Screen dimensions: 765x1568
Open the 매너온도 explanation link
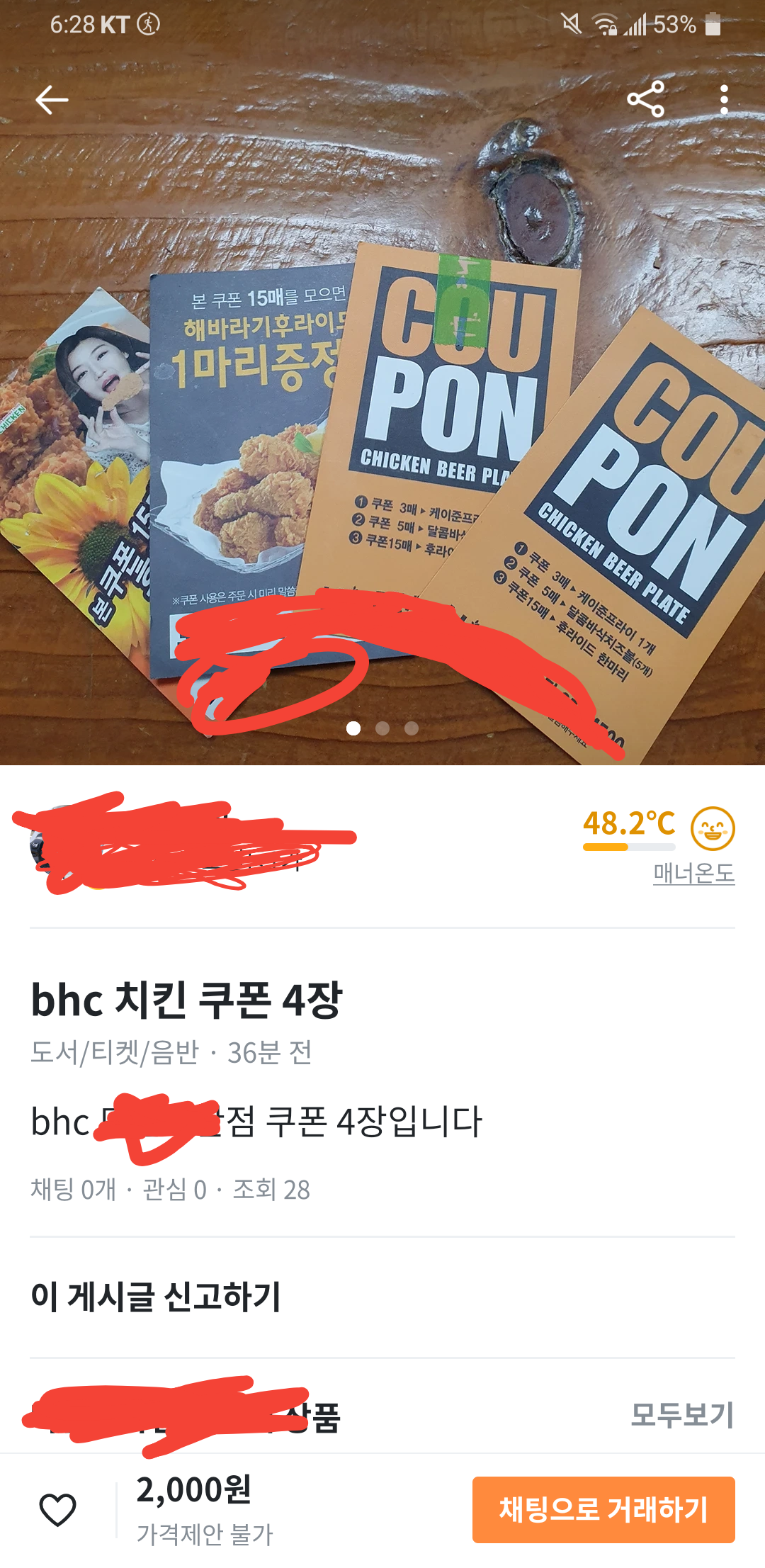click(x=693, y=873)
